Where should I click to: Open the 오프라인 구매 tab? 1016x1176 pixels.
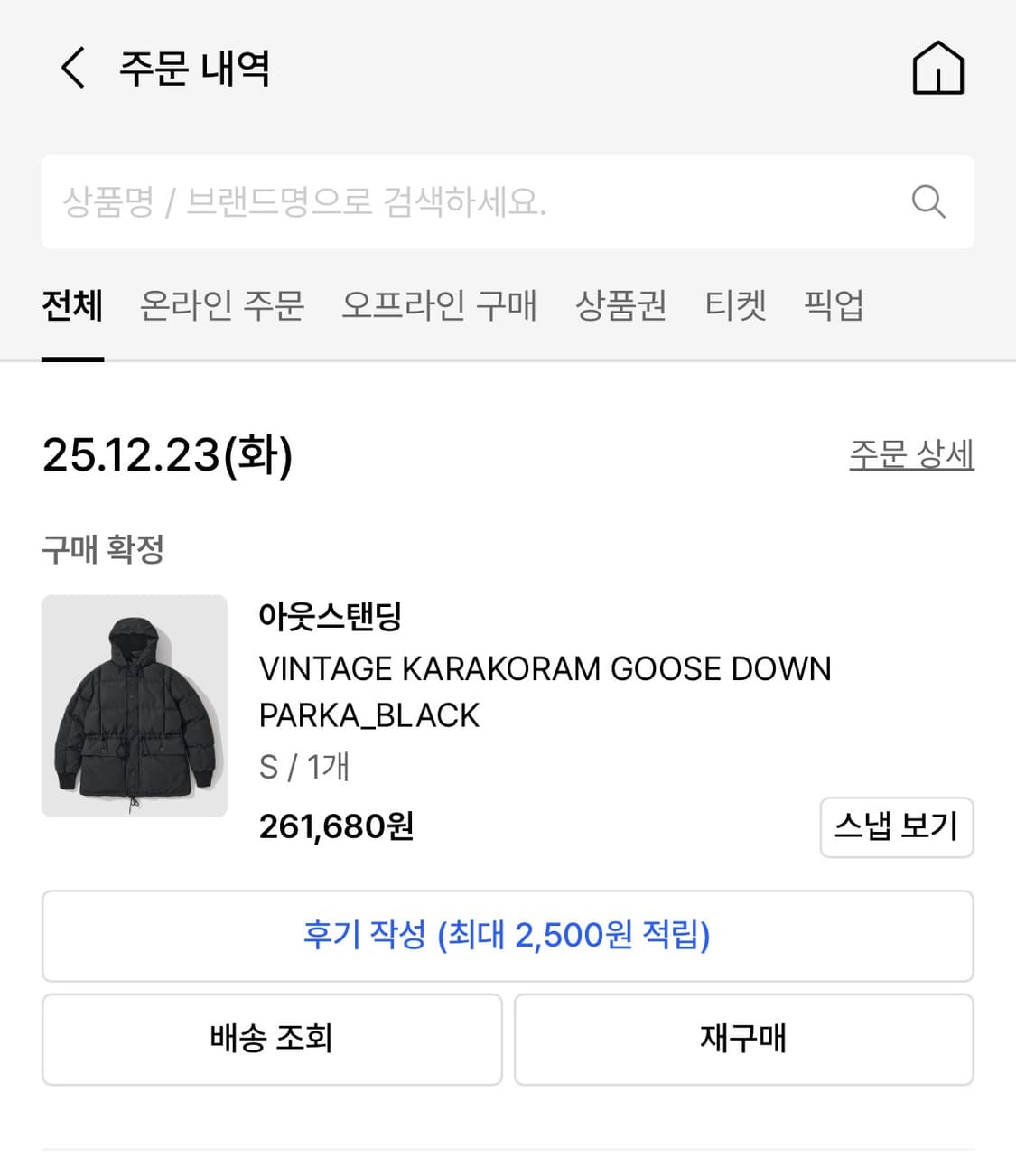[439, 306]
